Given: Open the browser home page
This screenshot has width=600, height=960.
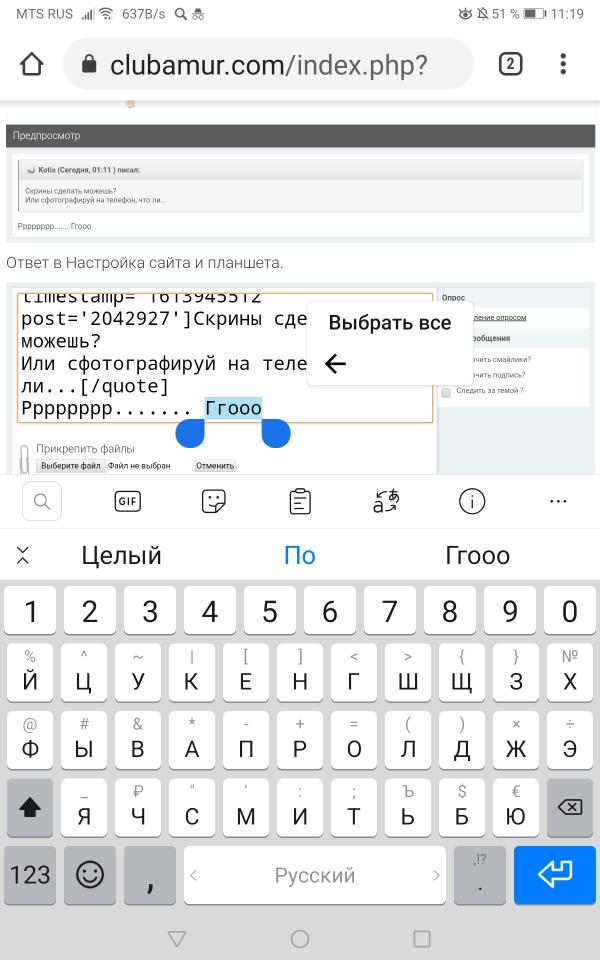Looking at the screenshot, I should (x=32, y=65).
